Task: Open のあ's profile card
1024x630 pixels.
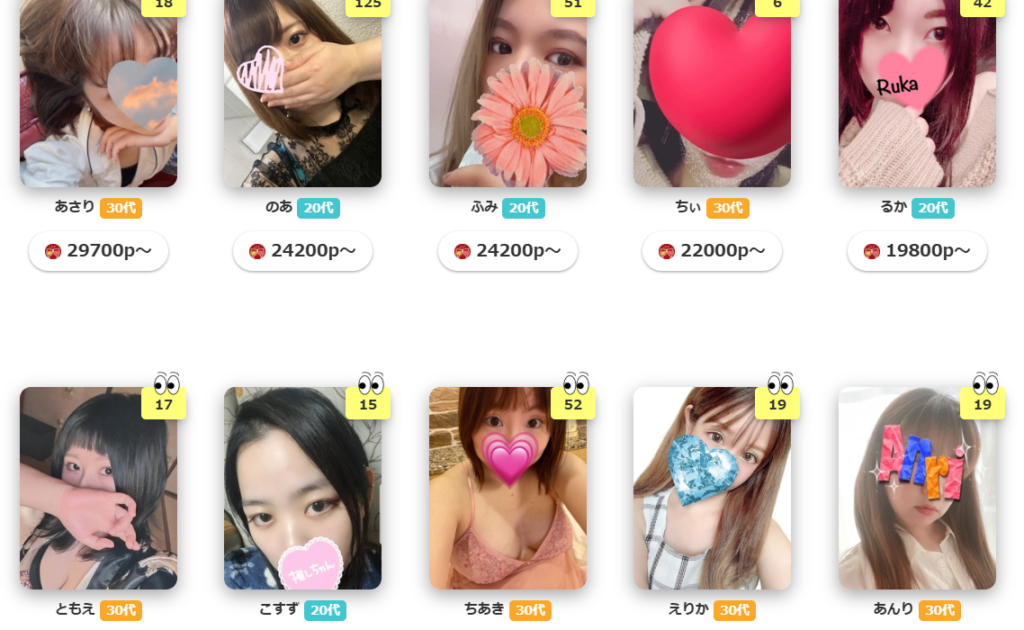Action: tap(302, 95)
